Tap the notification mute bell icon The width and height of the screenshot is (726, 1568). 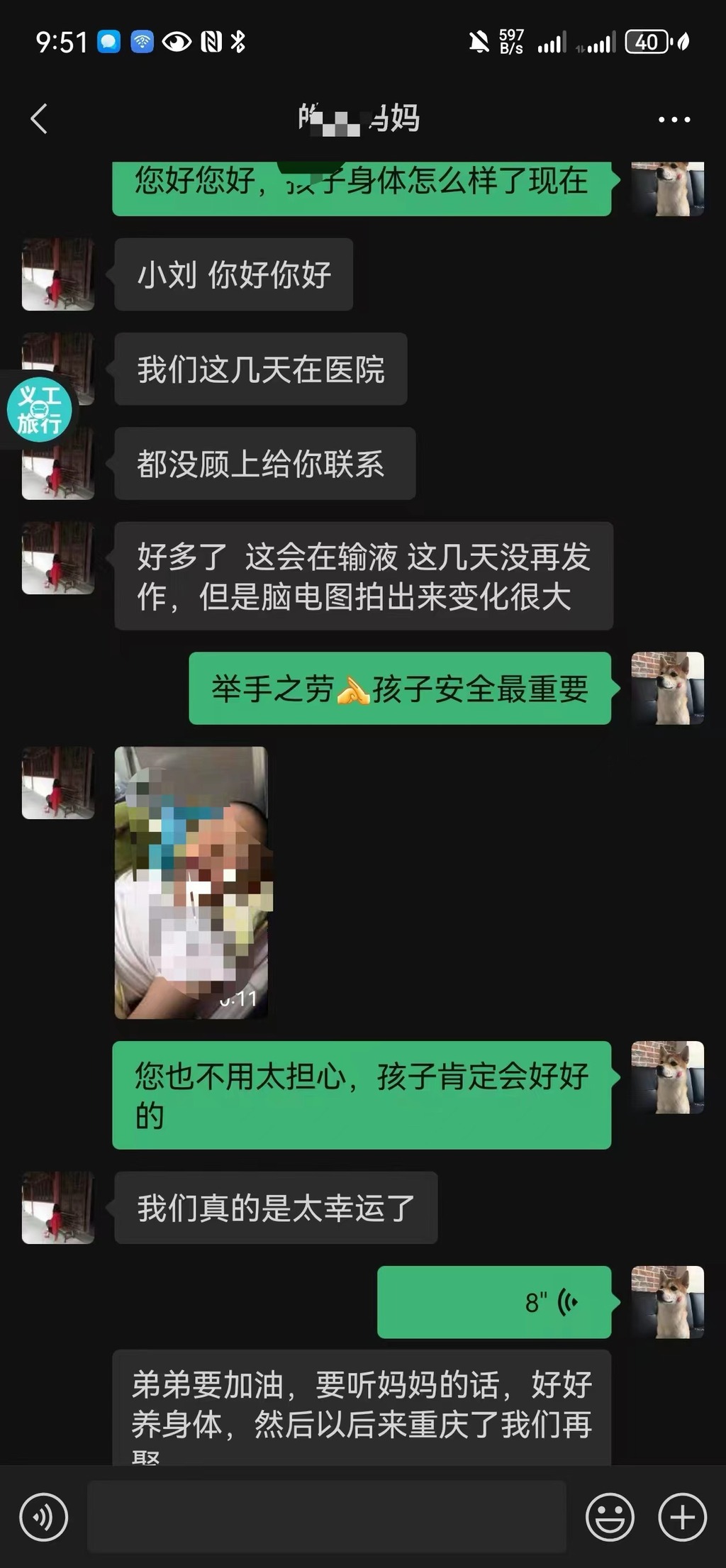point(481,40)
